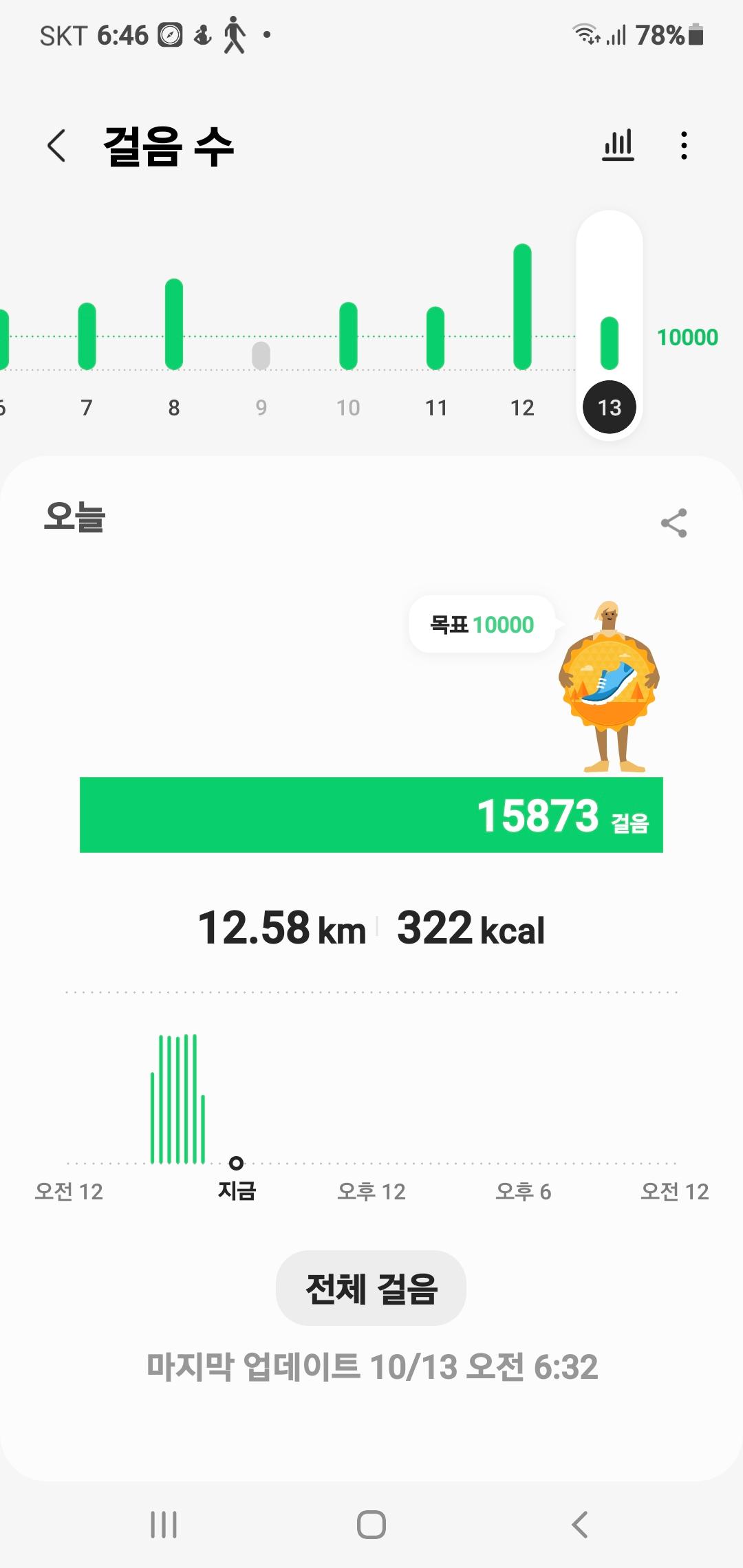Select day 8 in the step chart
Screen dimensions: 743x1568
174,330
